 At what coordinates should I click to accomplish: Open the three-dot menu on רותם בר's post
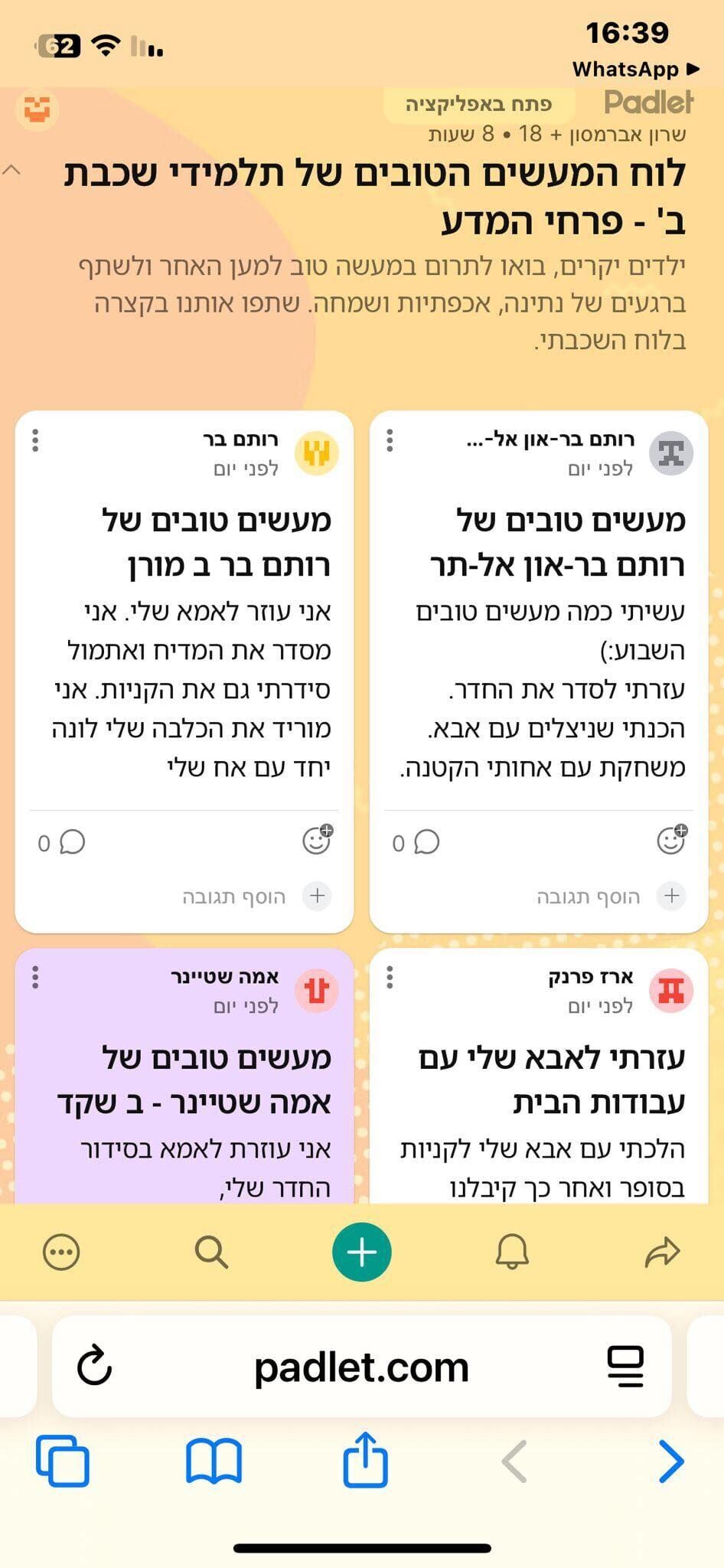click(x=35, y=440)
